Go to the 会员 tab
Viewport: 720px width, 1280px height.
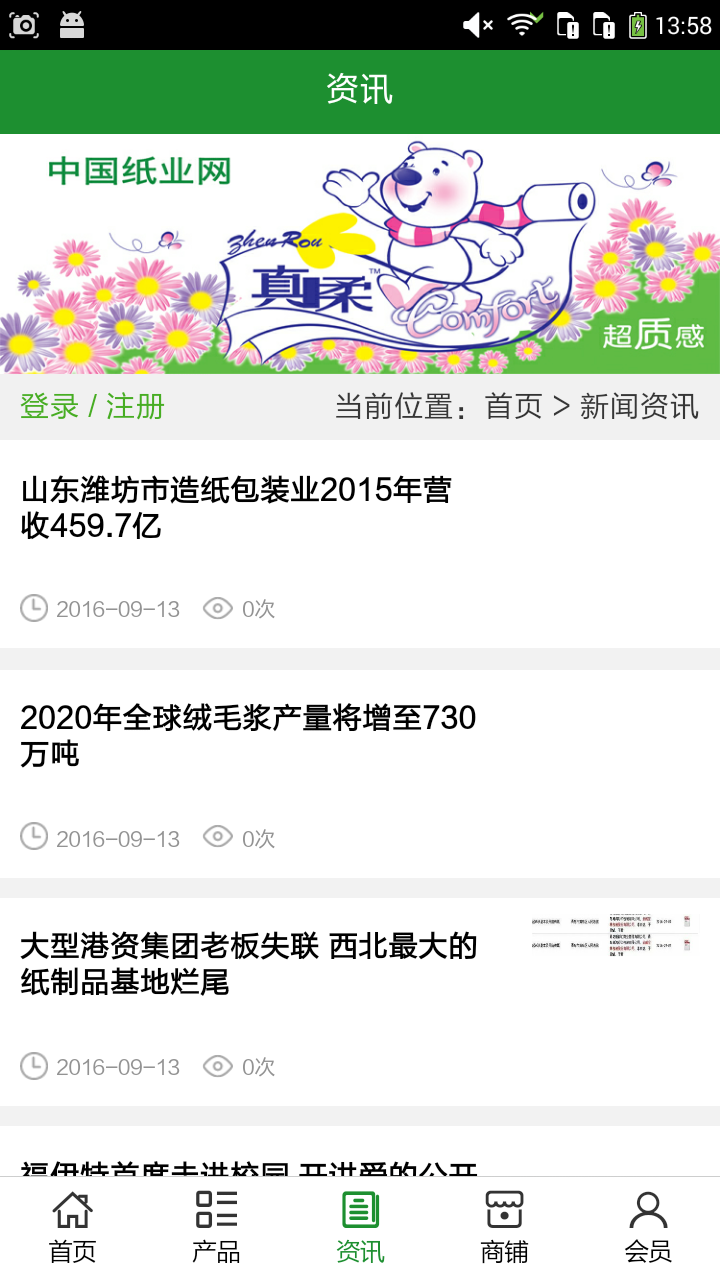point(648,1227)
